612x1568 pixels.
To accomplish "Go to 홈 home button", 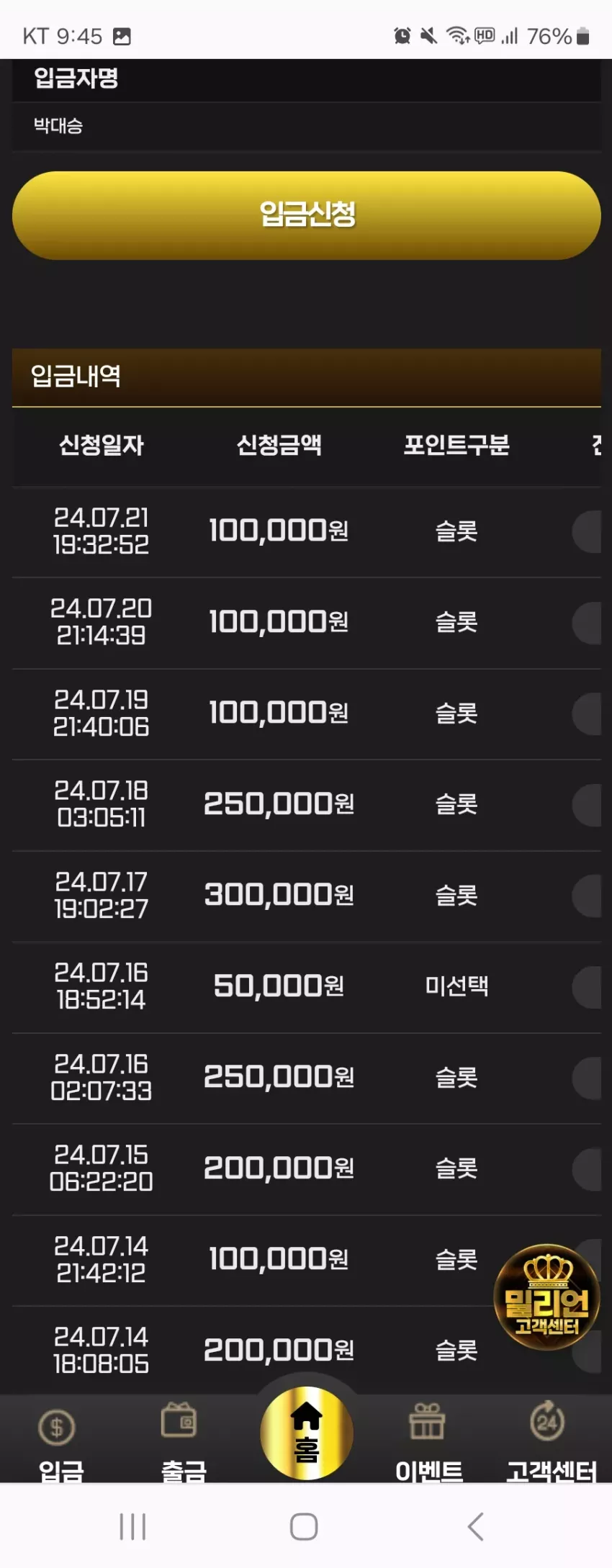I will point(306,1433).
